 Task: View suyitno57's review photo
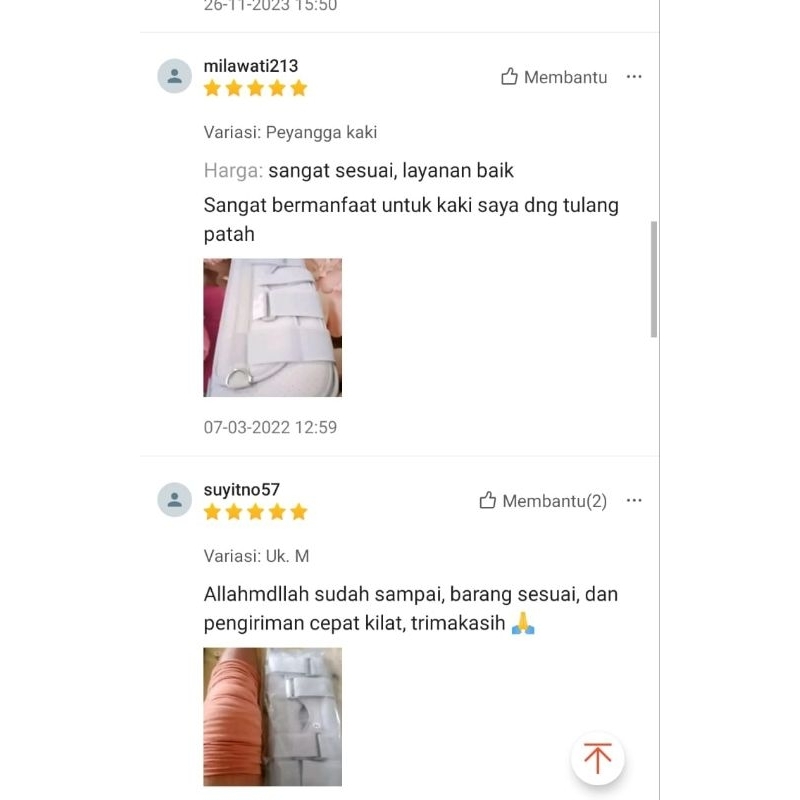click(273, 716)
